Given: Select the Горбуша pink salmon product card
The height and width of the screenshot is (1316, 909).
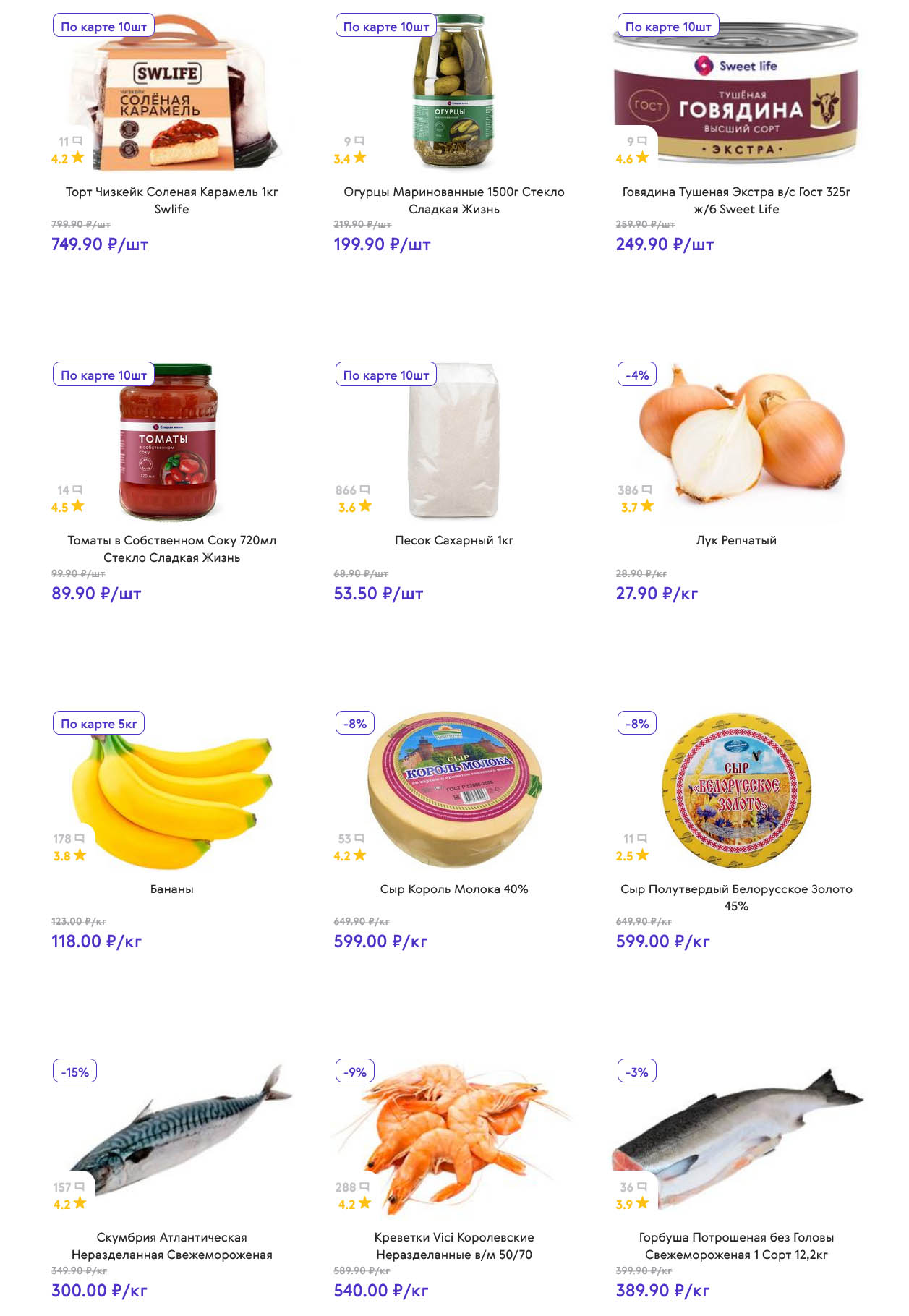Looking at the screenshot, I should 735,1245.
